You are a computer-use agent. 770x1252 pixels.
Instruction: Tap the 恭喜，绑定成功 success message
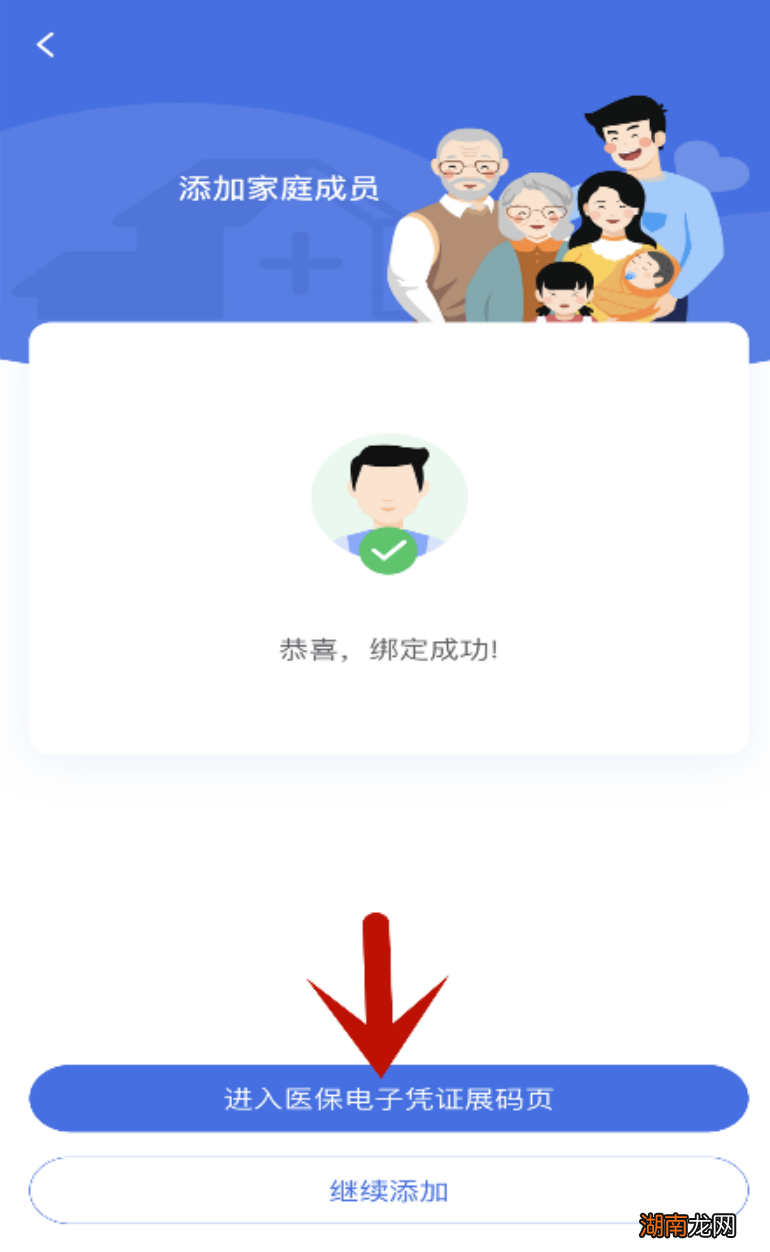coord(388,647)
